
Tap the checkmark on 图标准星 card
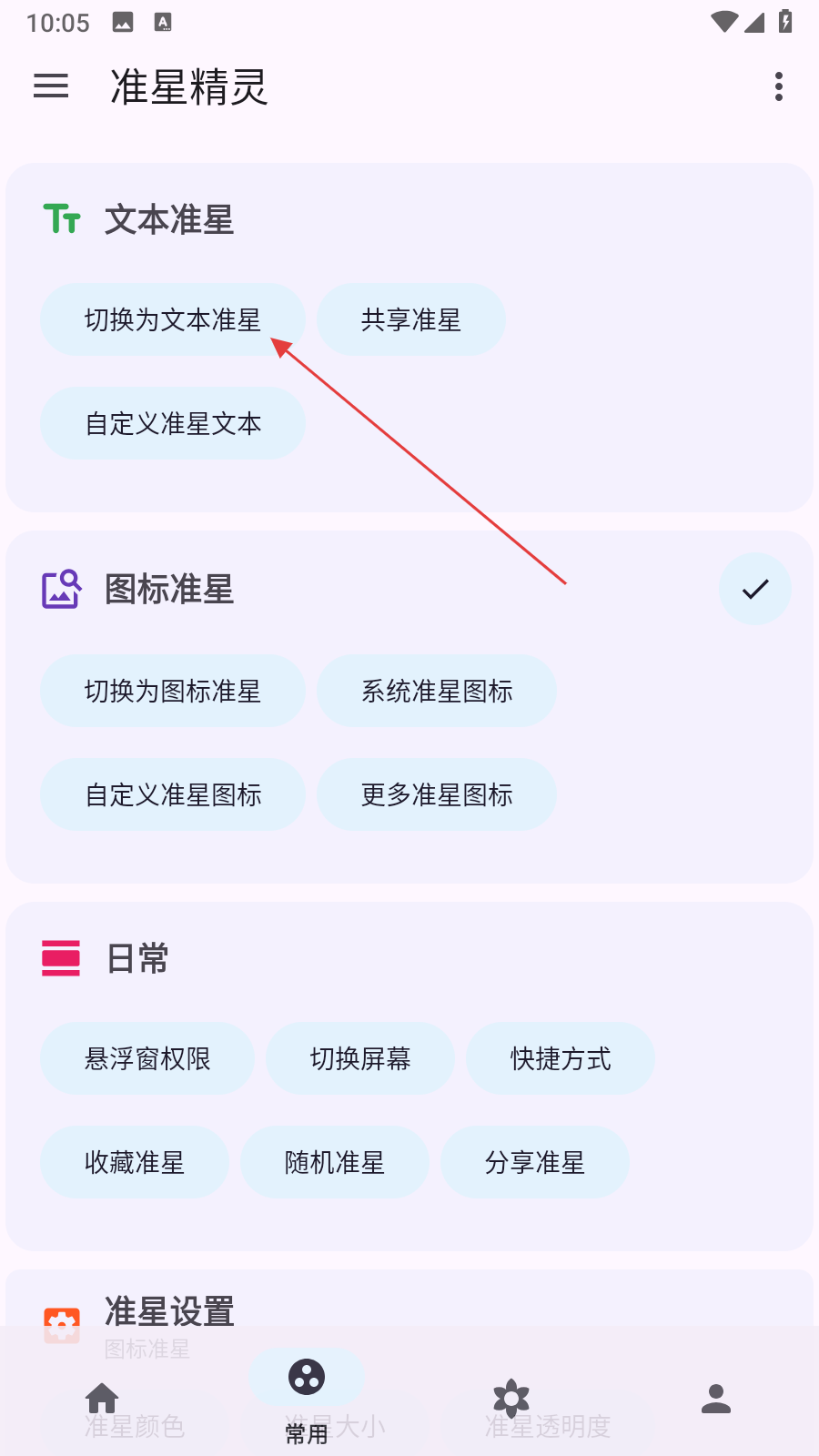[x=754, y=589]
